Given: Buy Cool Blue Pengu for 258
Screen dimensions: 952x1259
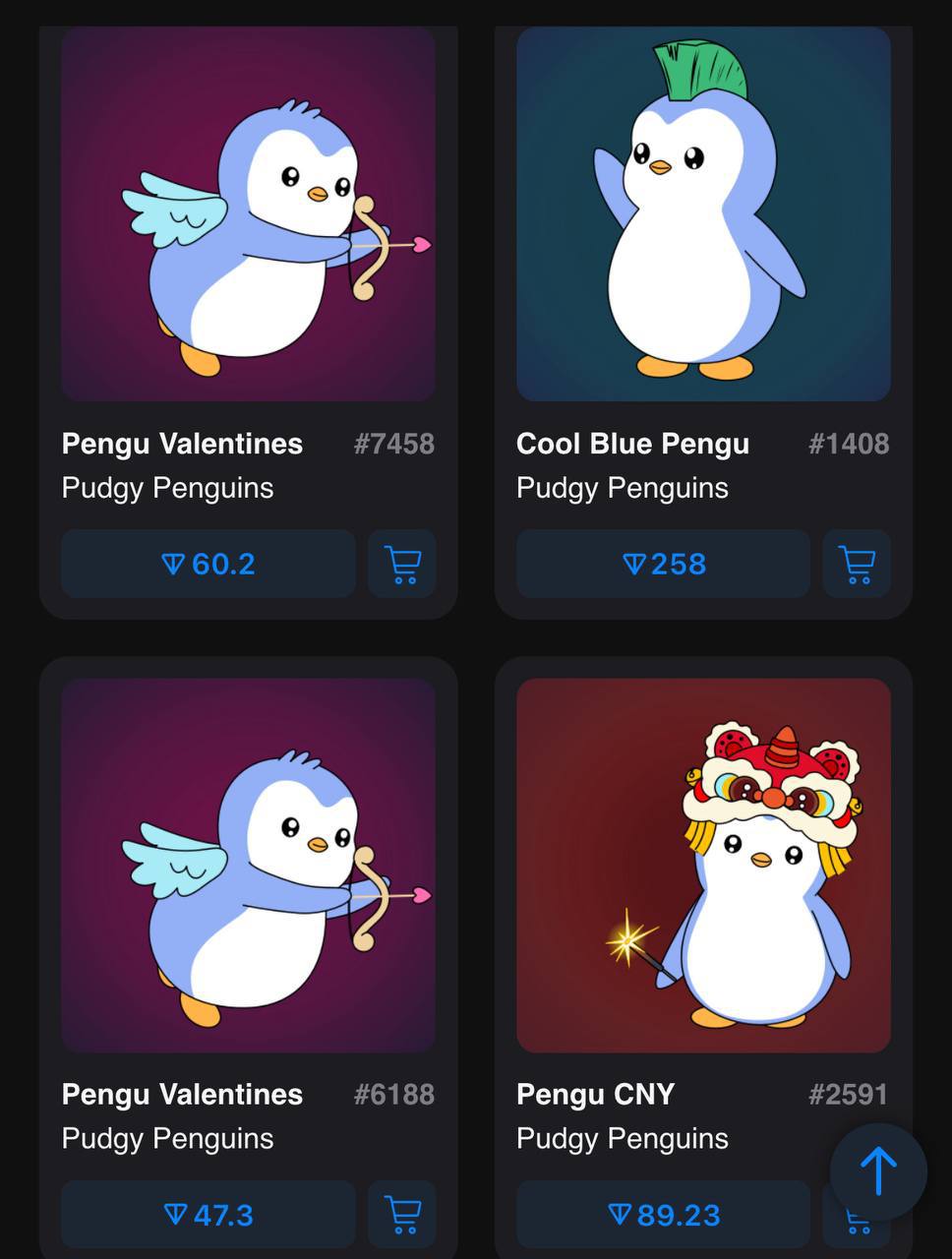Looking at the screenshot, I should 663,564.
